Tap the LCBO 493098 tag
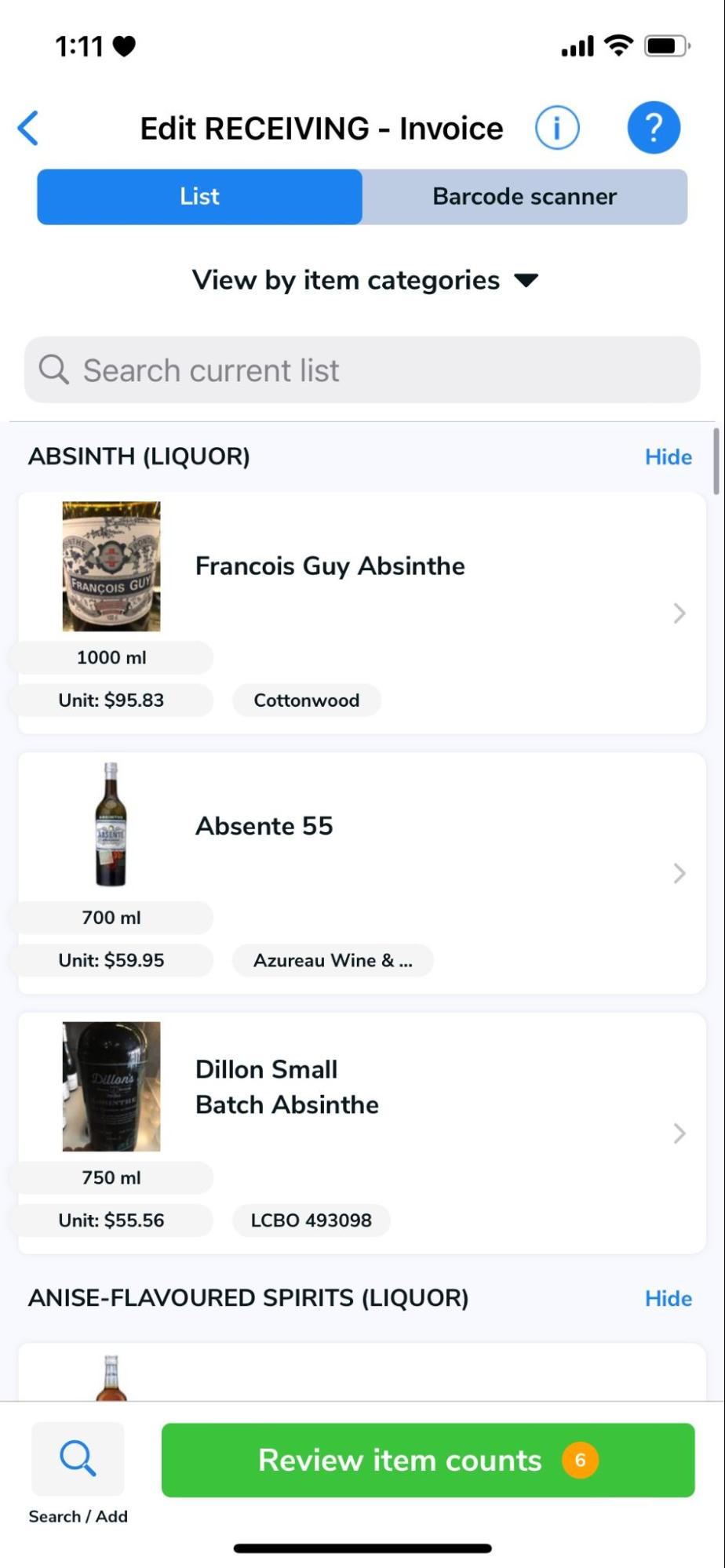This screenshot has width=725, height=1568. 311,1220
